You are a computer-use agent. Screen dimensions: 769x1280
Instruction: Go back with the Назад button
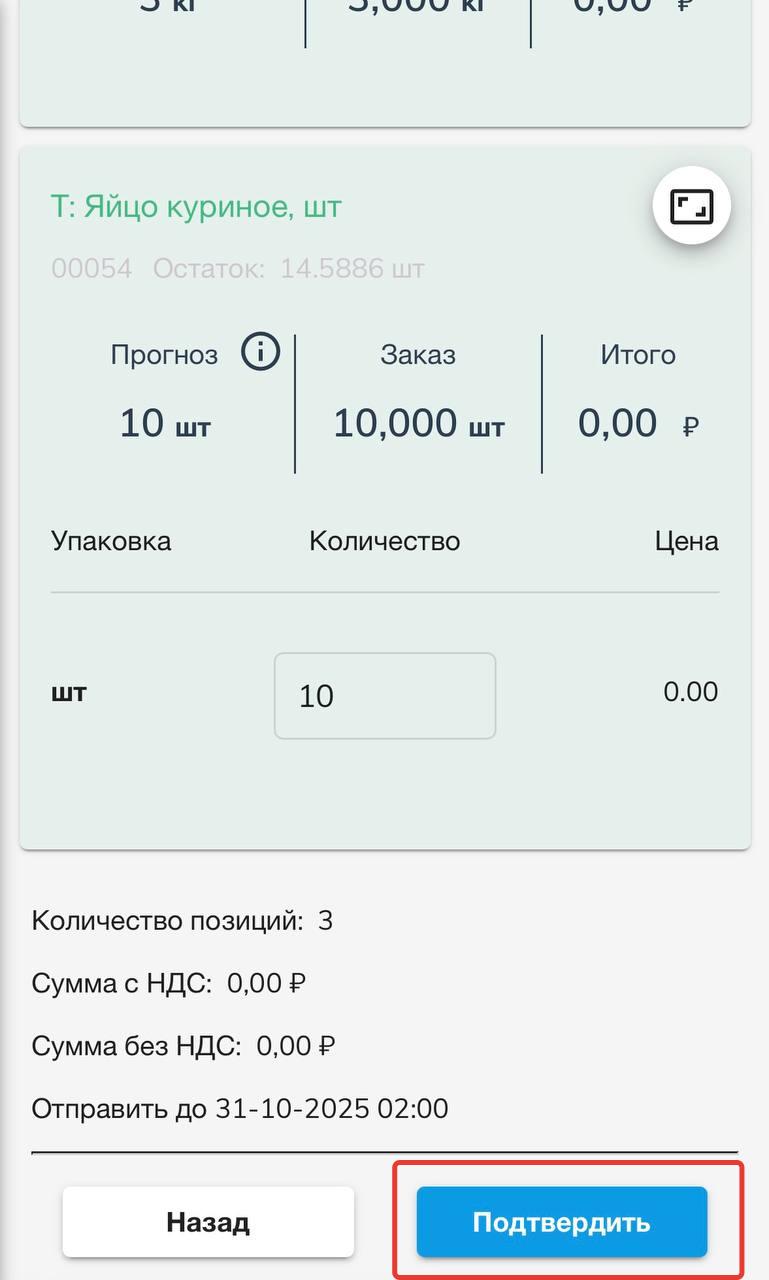tap(208, 1222)
